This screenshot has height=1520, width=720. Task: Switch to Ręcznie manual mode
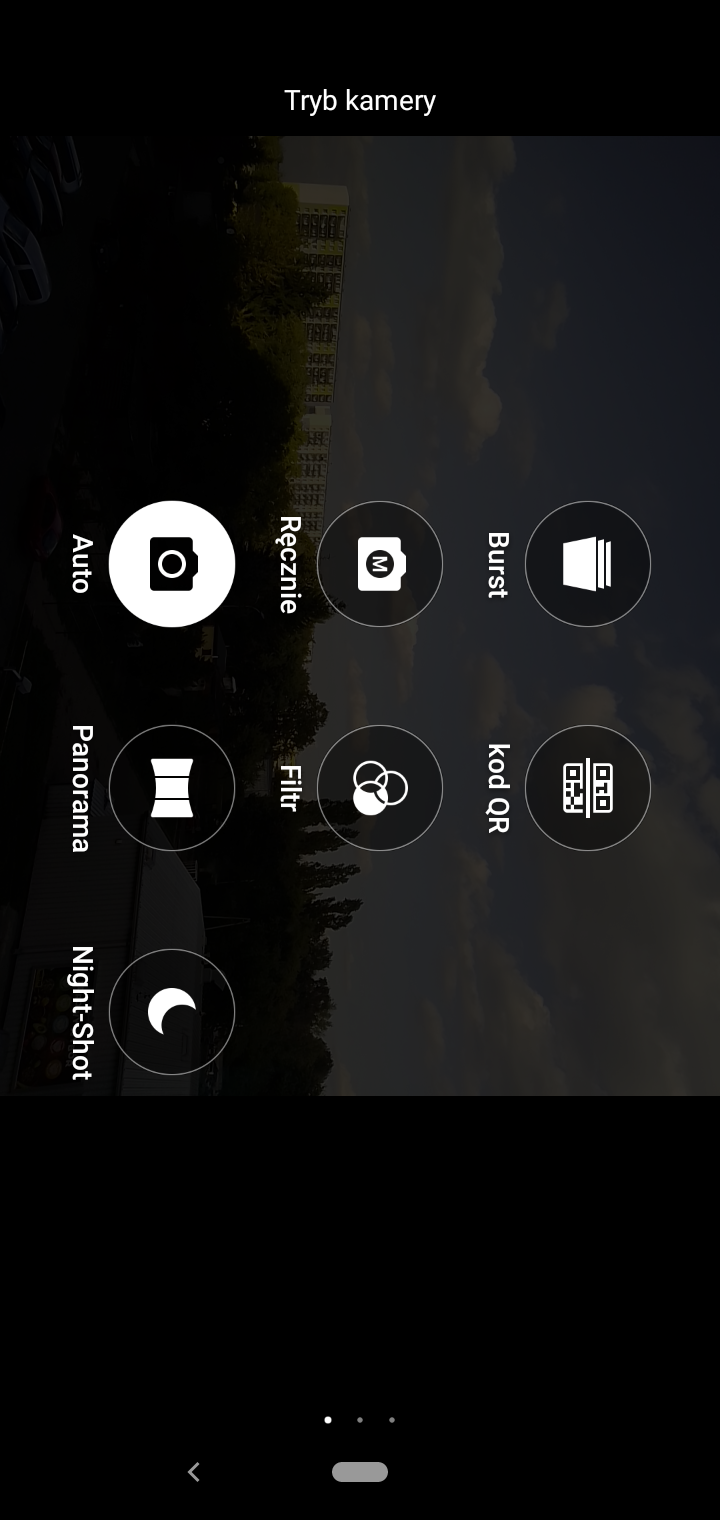click(380, 564)
